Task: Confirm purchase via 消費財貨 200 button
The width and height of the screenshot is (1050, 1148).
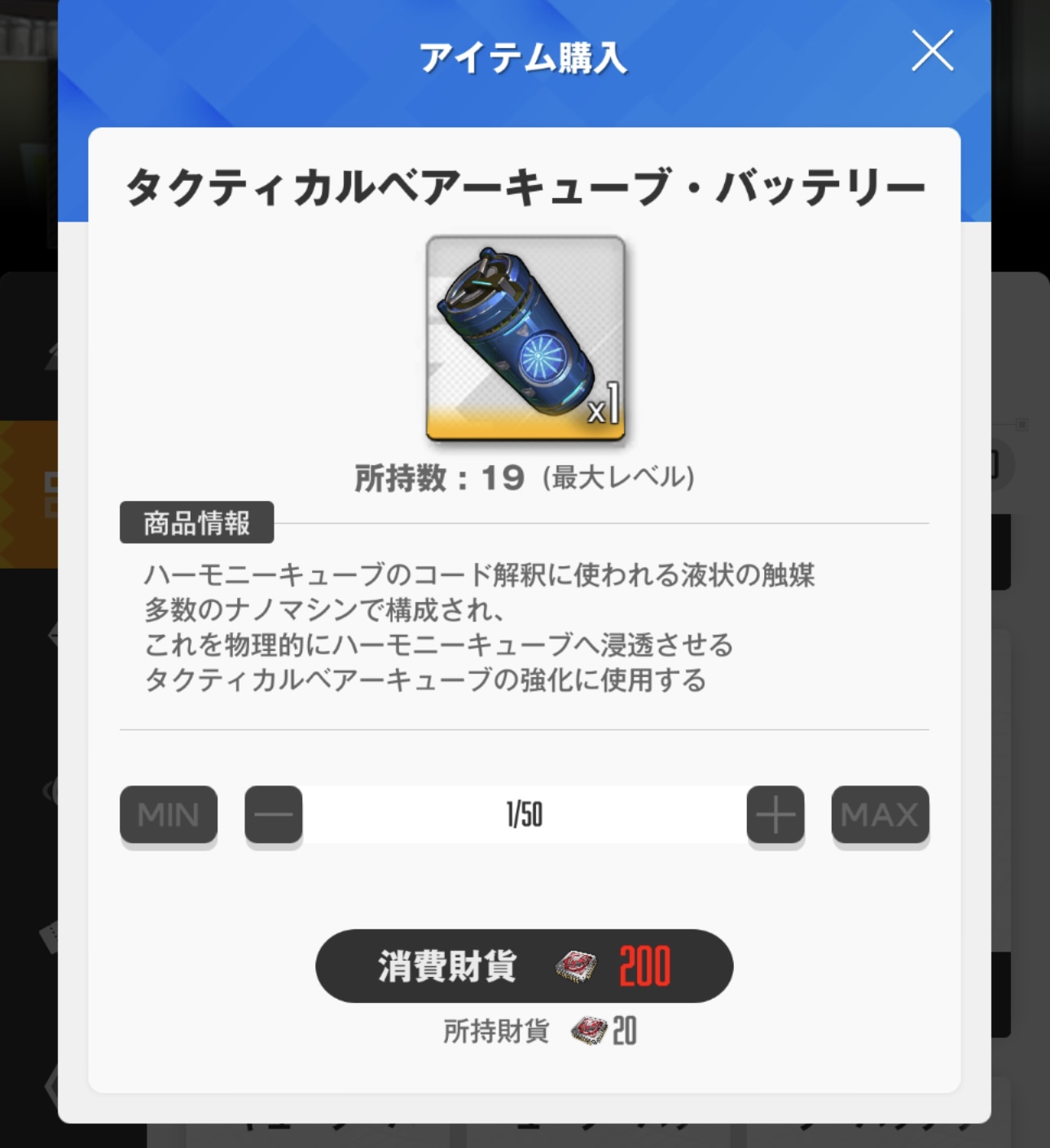Action: pos(524,965)
